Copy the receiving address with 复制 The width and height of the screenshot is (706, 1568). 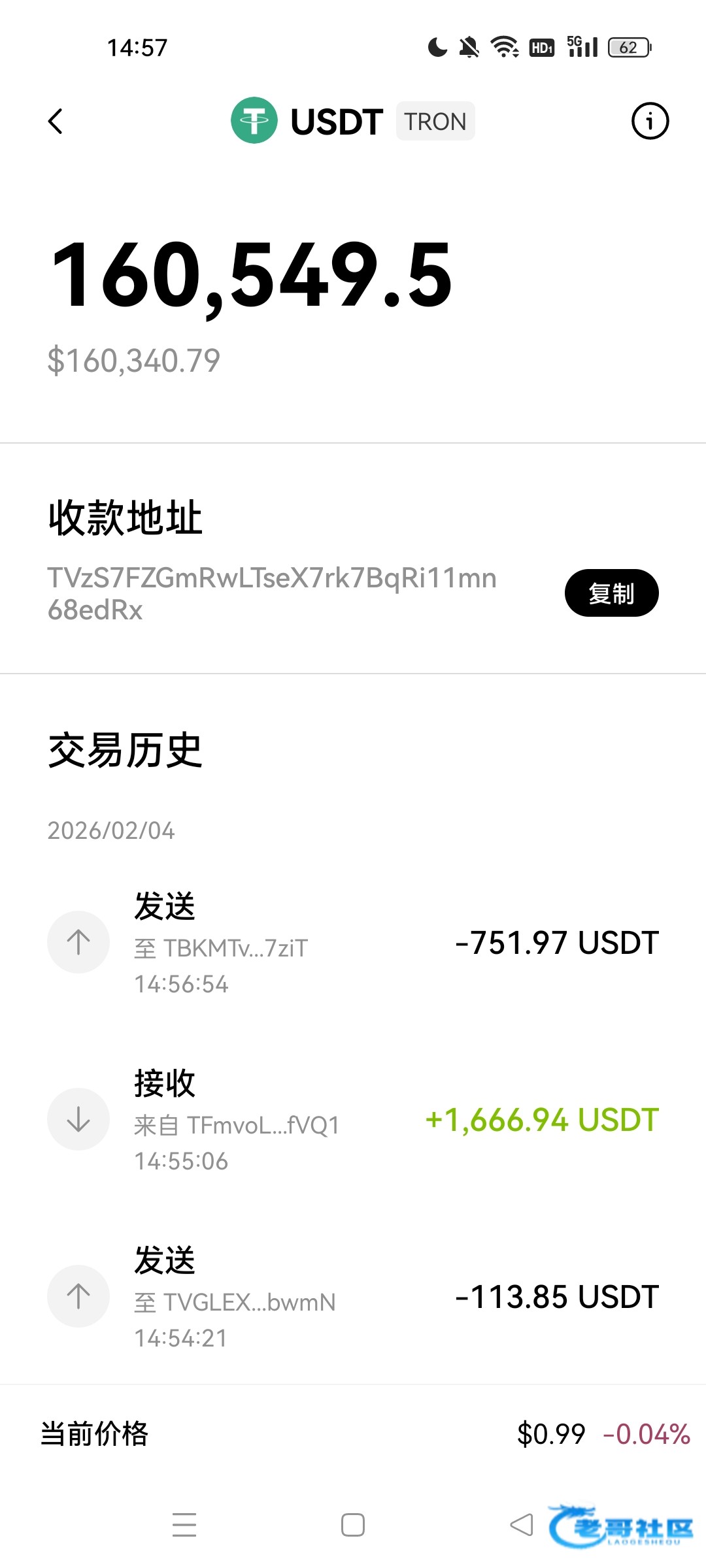[611, 593]
